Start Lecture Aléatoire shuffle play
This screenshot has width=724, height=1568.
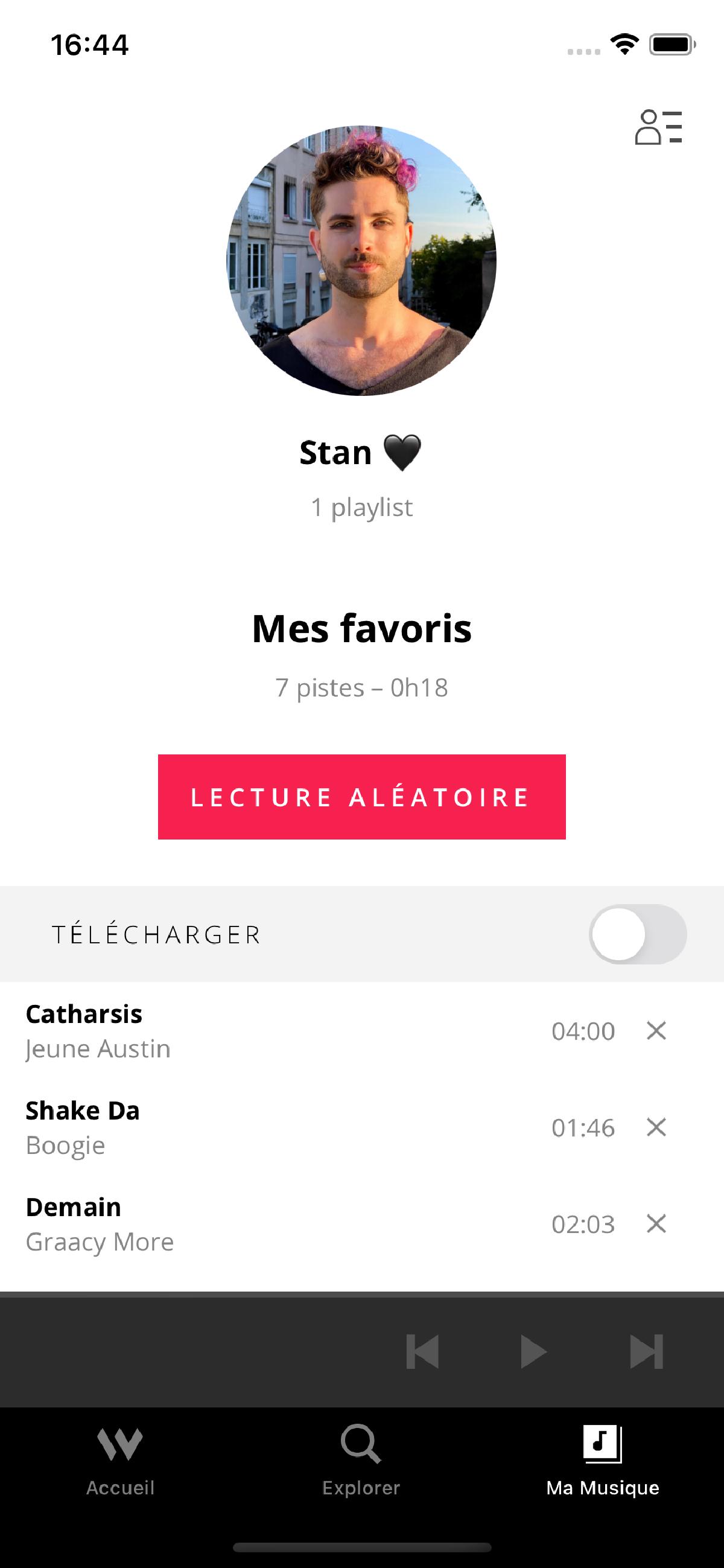pyautogui.click(x=361, y=797)
